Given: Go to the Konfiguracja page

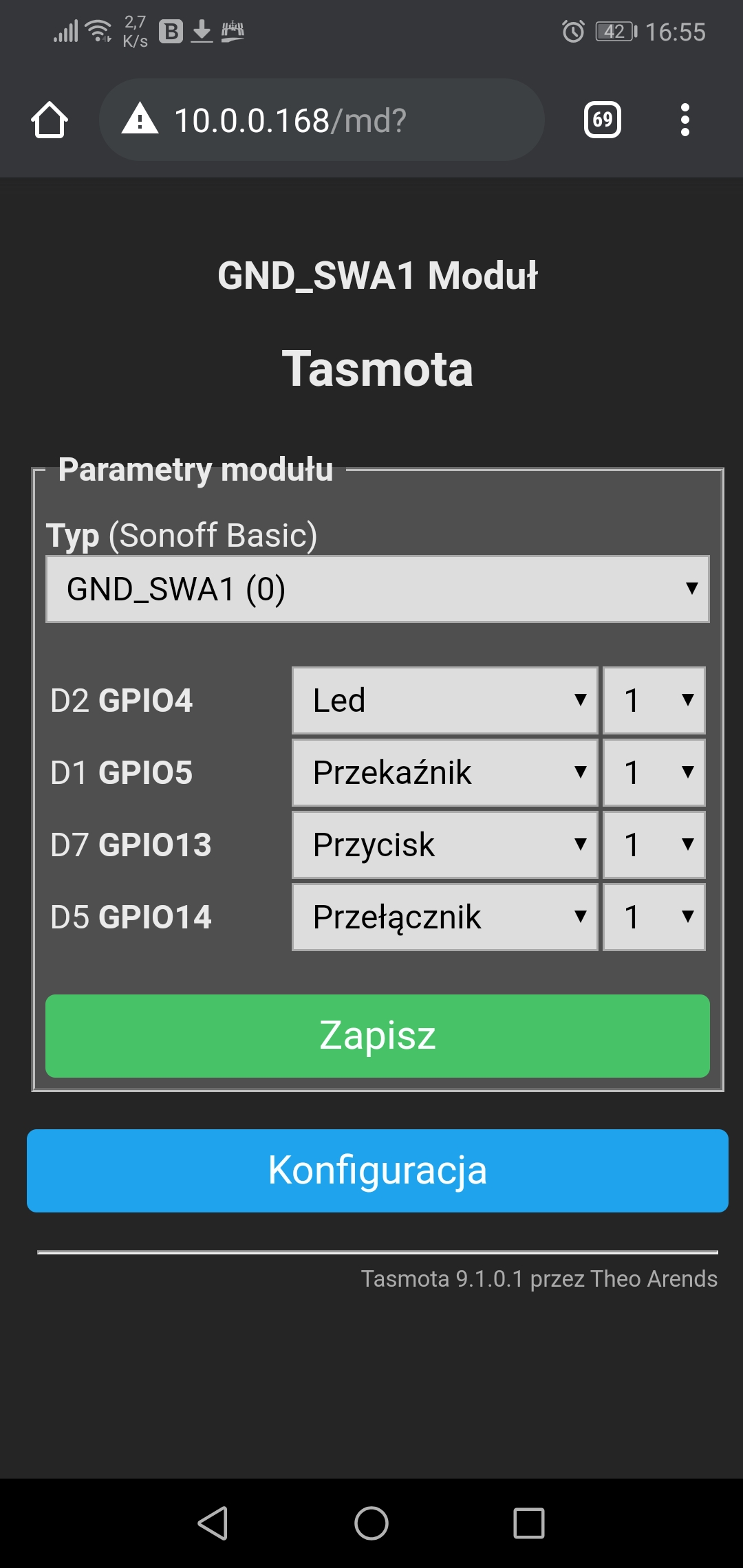Looking at the screenshot, I should [377, 1170].
